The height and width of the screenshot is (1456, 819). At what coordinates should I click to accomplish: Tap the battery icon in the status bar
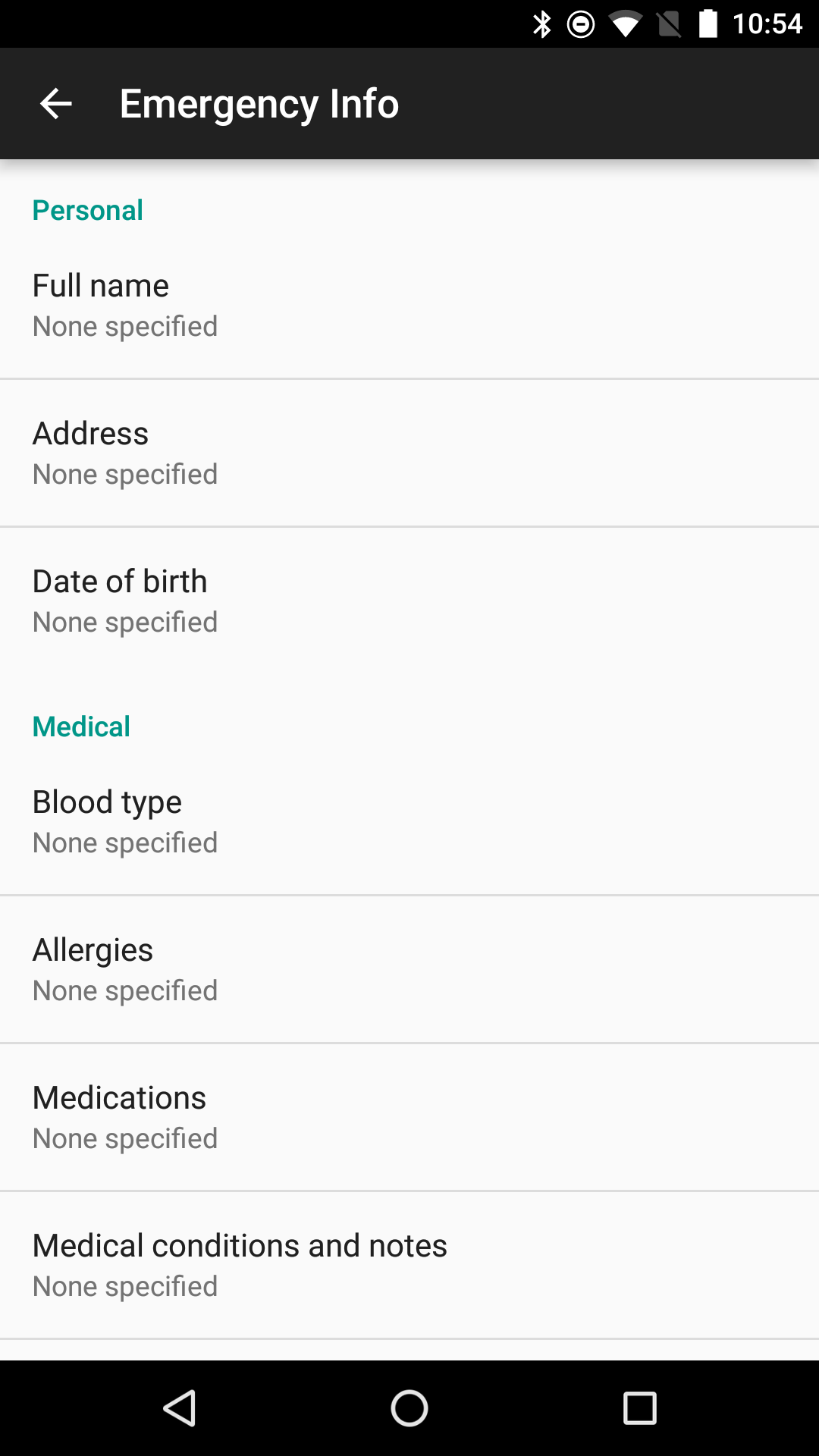[708, 23]
